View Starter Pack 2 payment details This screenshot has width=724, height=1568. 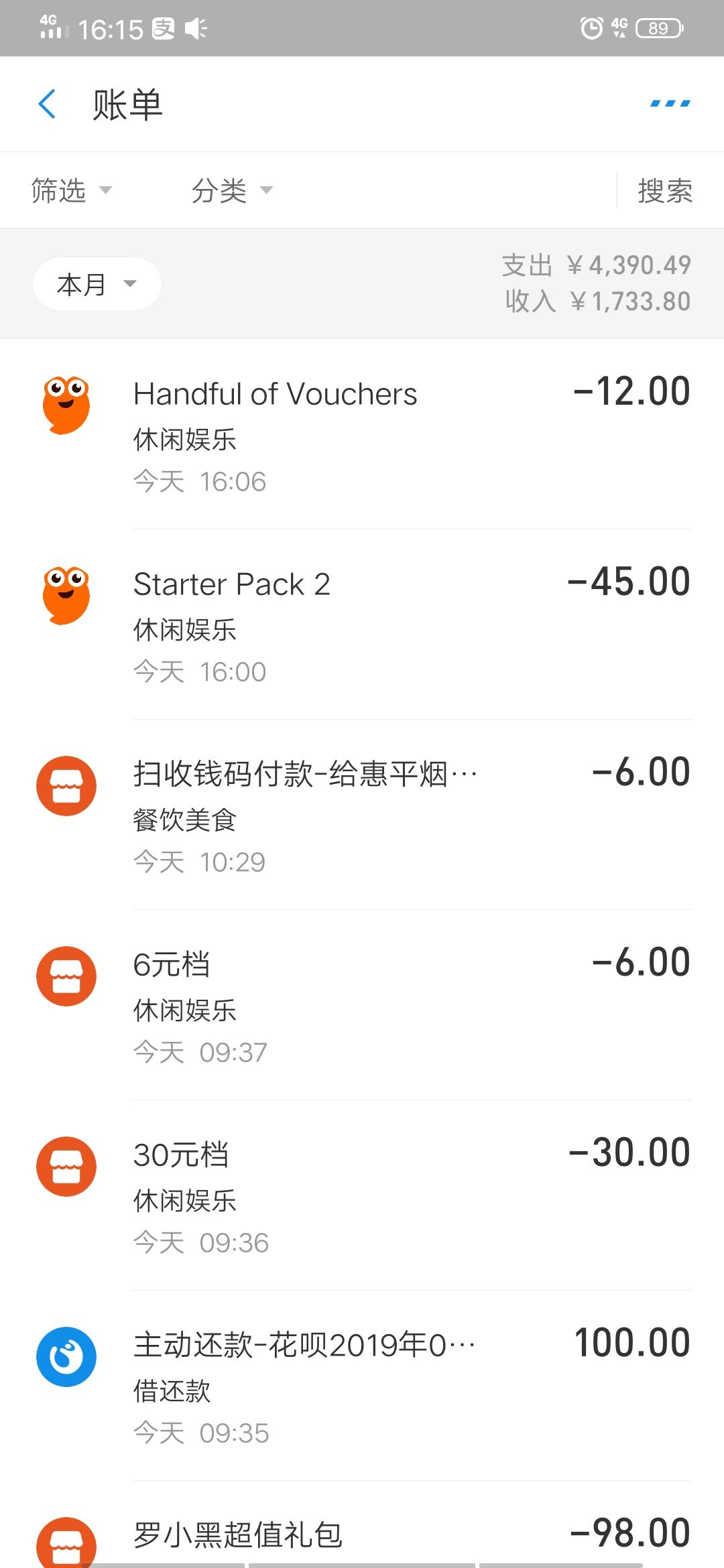tap(362, 625)
